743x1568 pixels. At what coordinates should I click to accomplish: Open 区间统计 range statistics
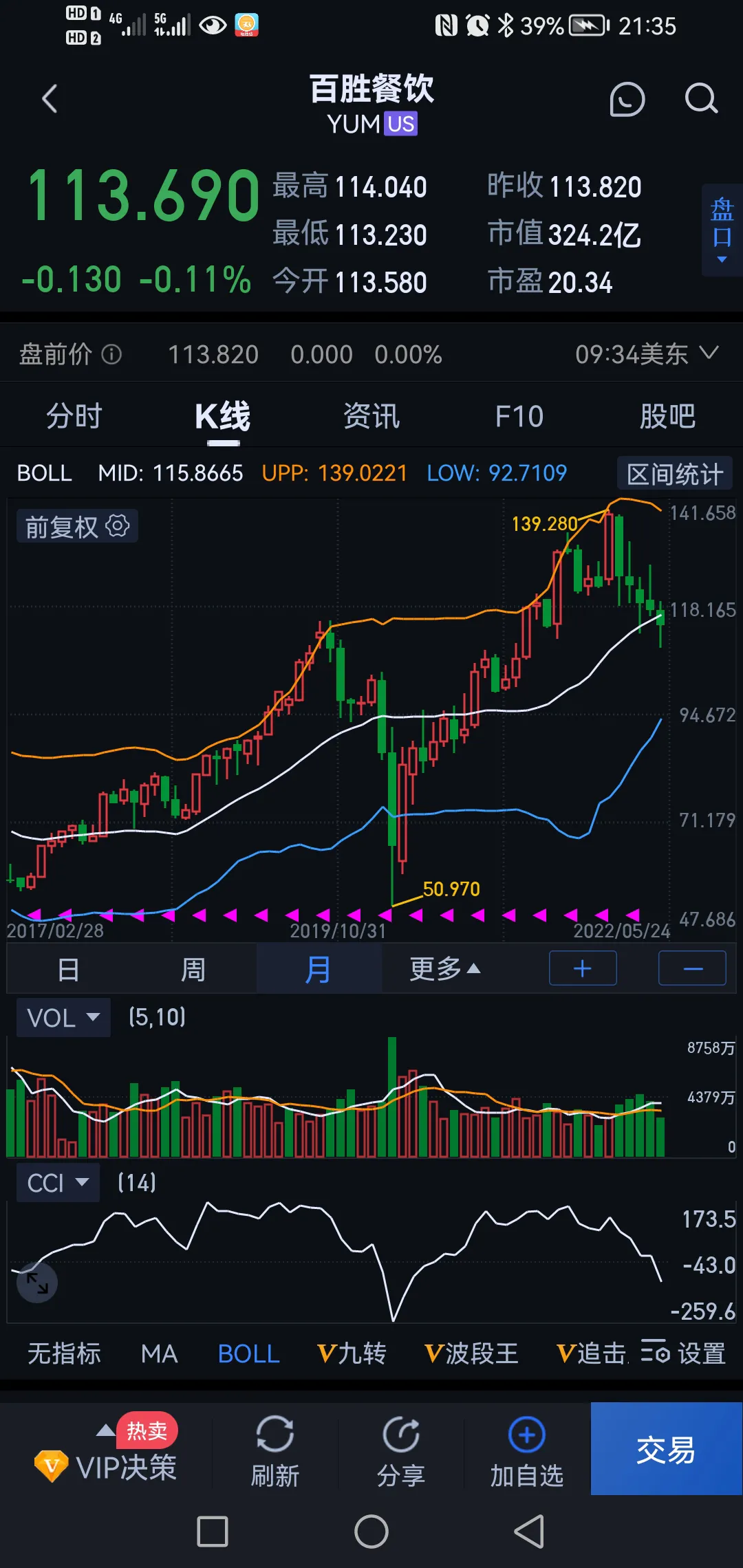674,474
